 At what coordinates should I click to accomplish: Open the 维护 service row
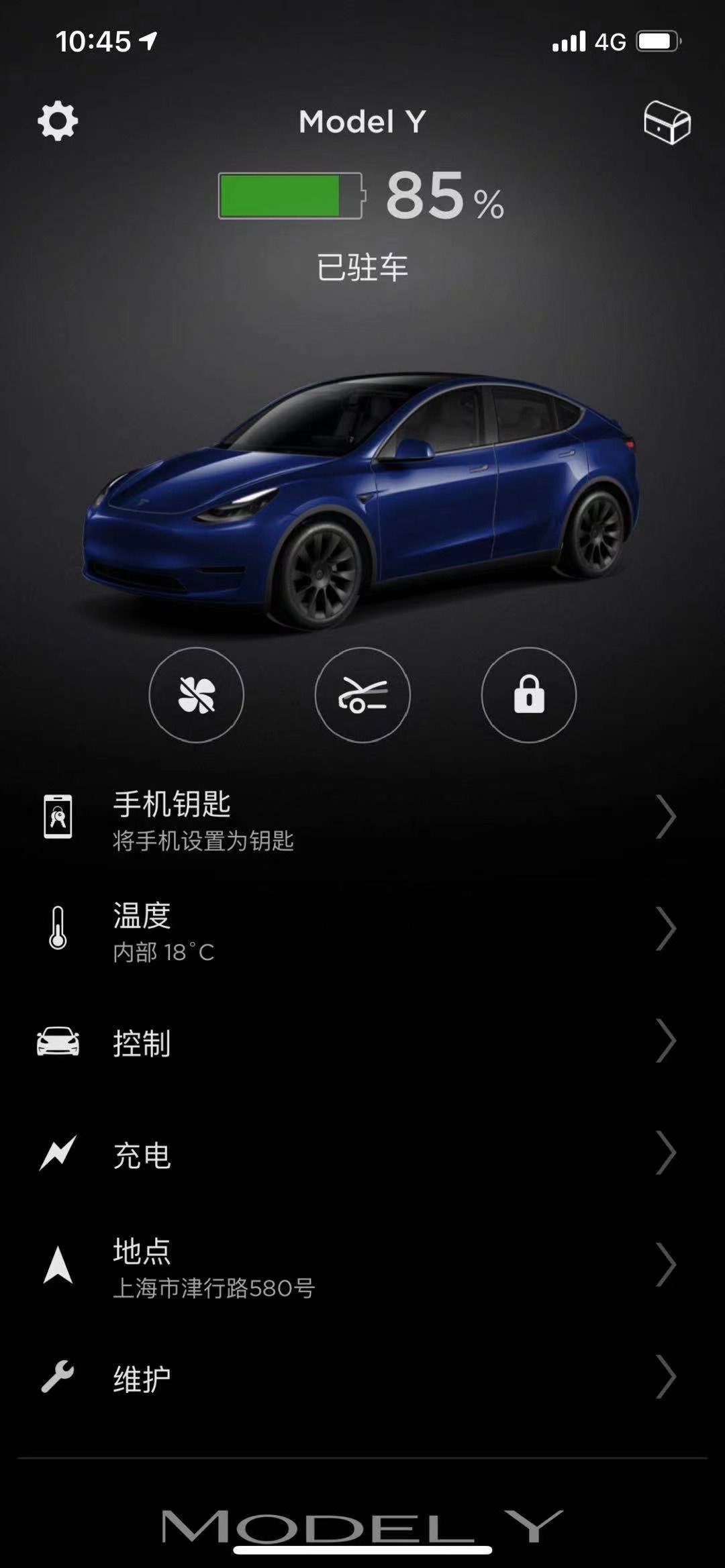pyautogui.click(x=362, y=1377)
